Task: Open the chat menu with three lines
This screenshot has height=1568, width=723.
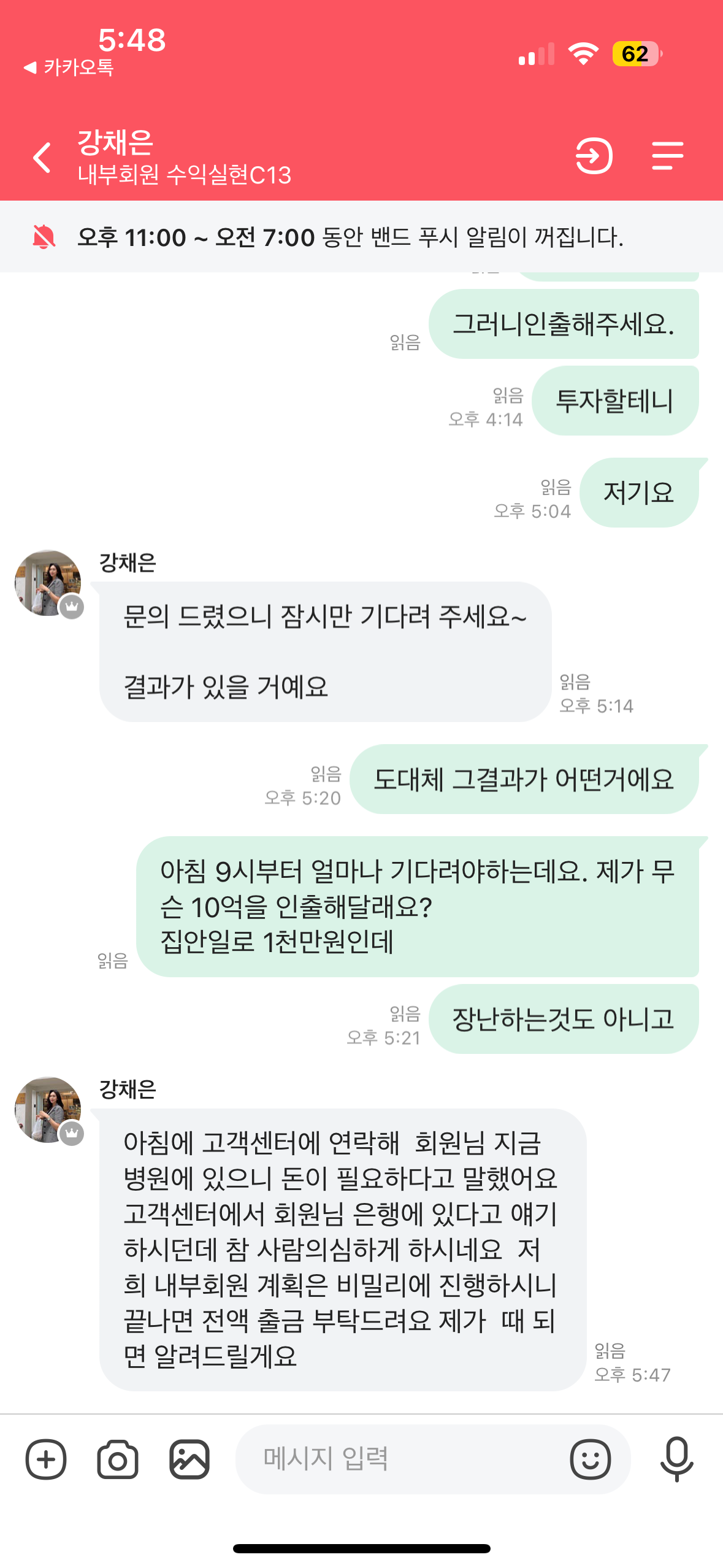Action: [x=667, y=156]
